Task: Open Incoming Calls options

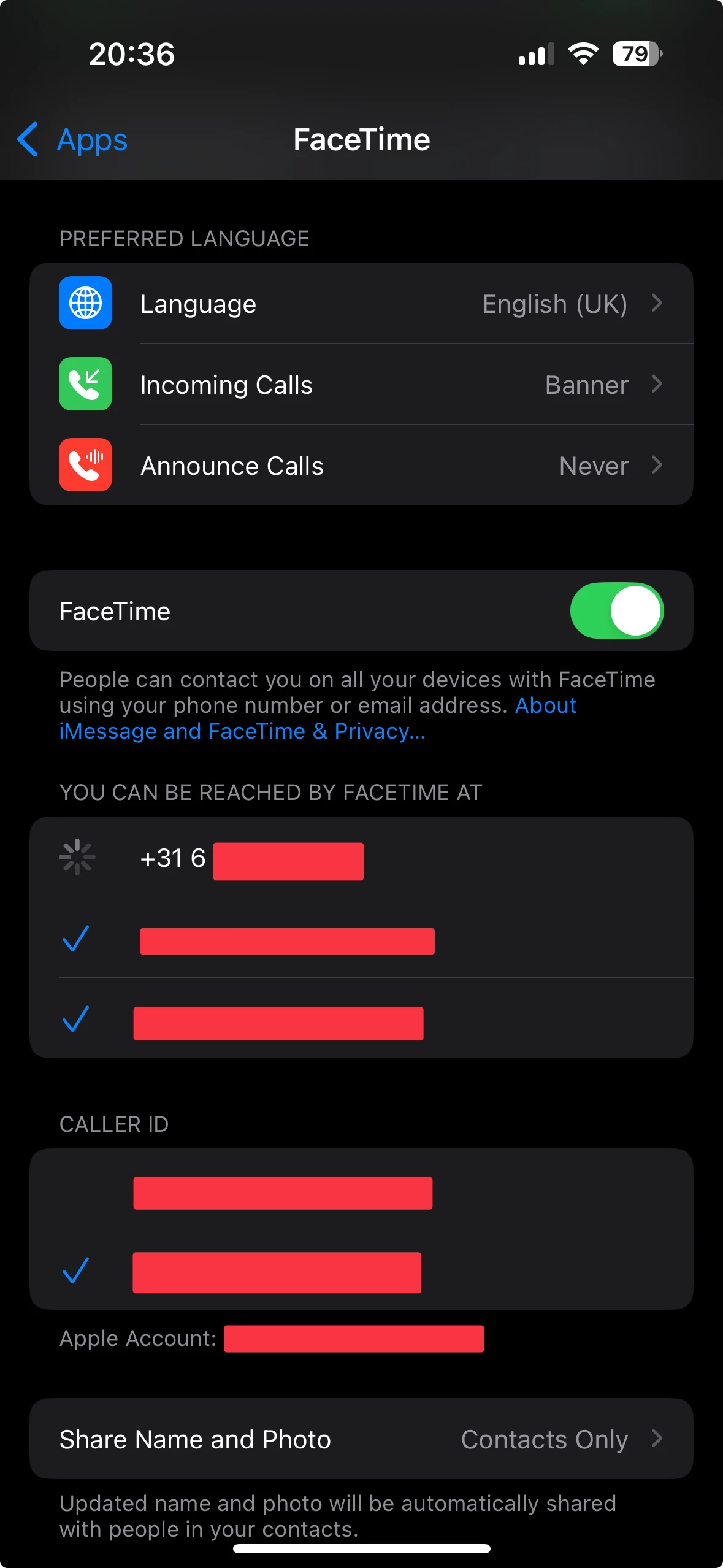Action: click(x=361, y=385)
